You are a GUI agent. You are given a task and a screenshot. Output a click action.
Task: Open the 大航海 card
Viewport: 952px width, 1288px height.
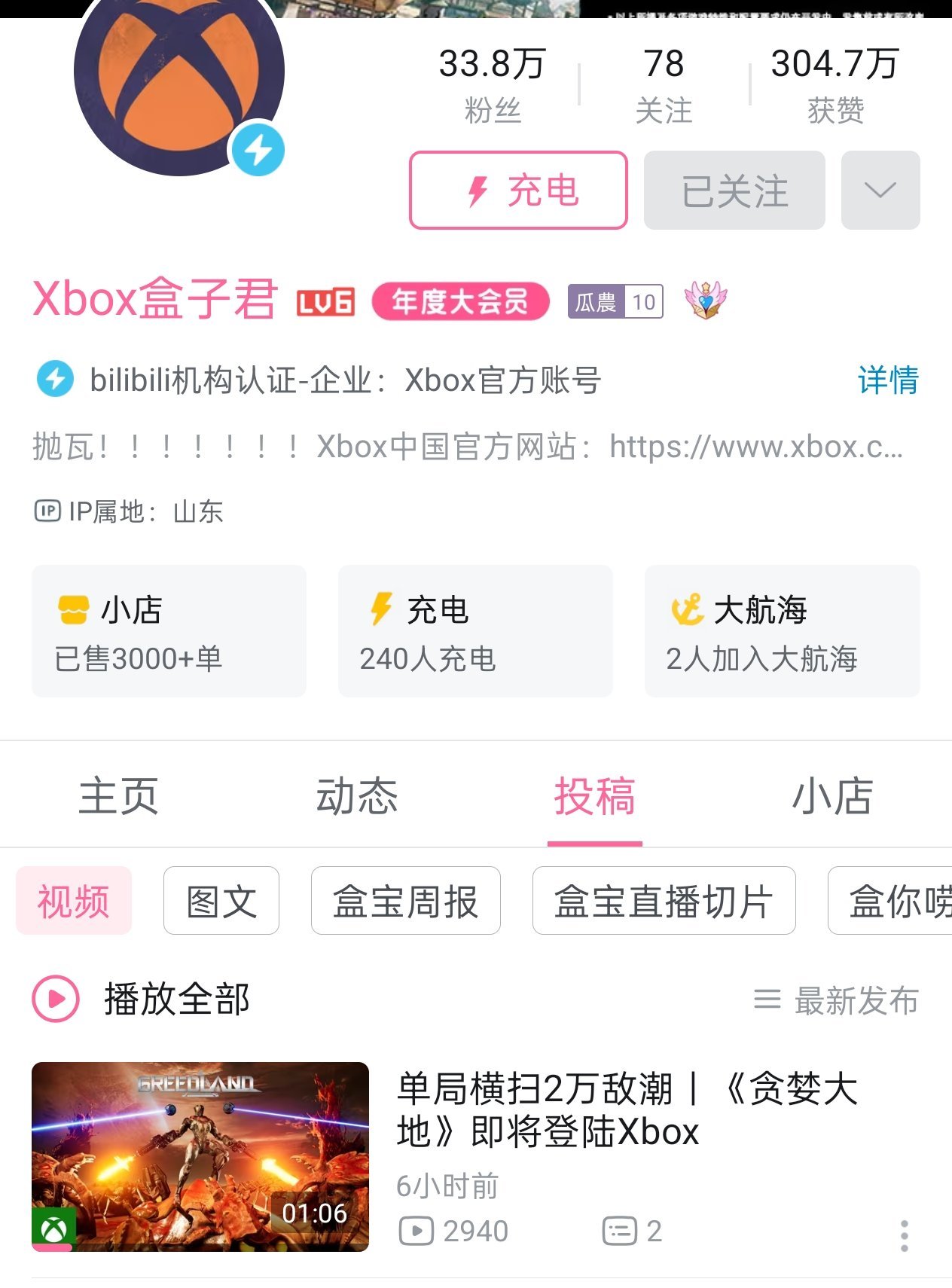pyautogui.click(x=782, y=631)
